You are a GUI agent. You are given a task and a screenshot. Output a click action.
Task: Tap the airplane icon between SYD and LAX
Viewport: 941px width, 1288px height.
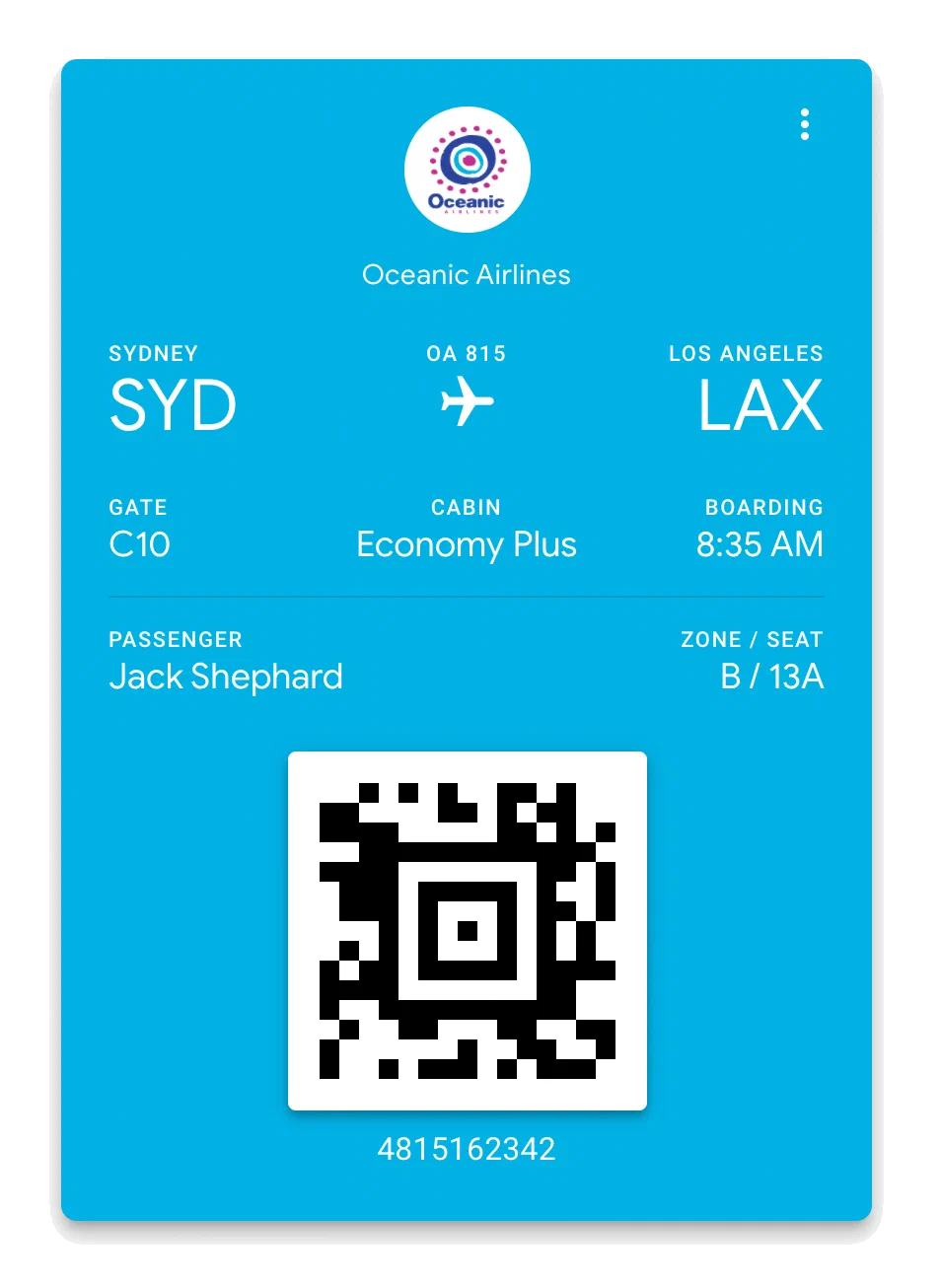[x=467, y=401]
